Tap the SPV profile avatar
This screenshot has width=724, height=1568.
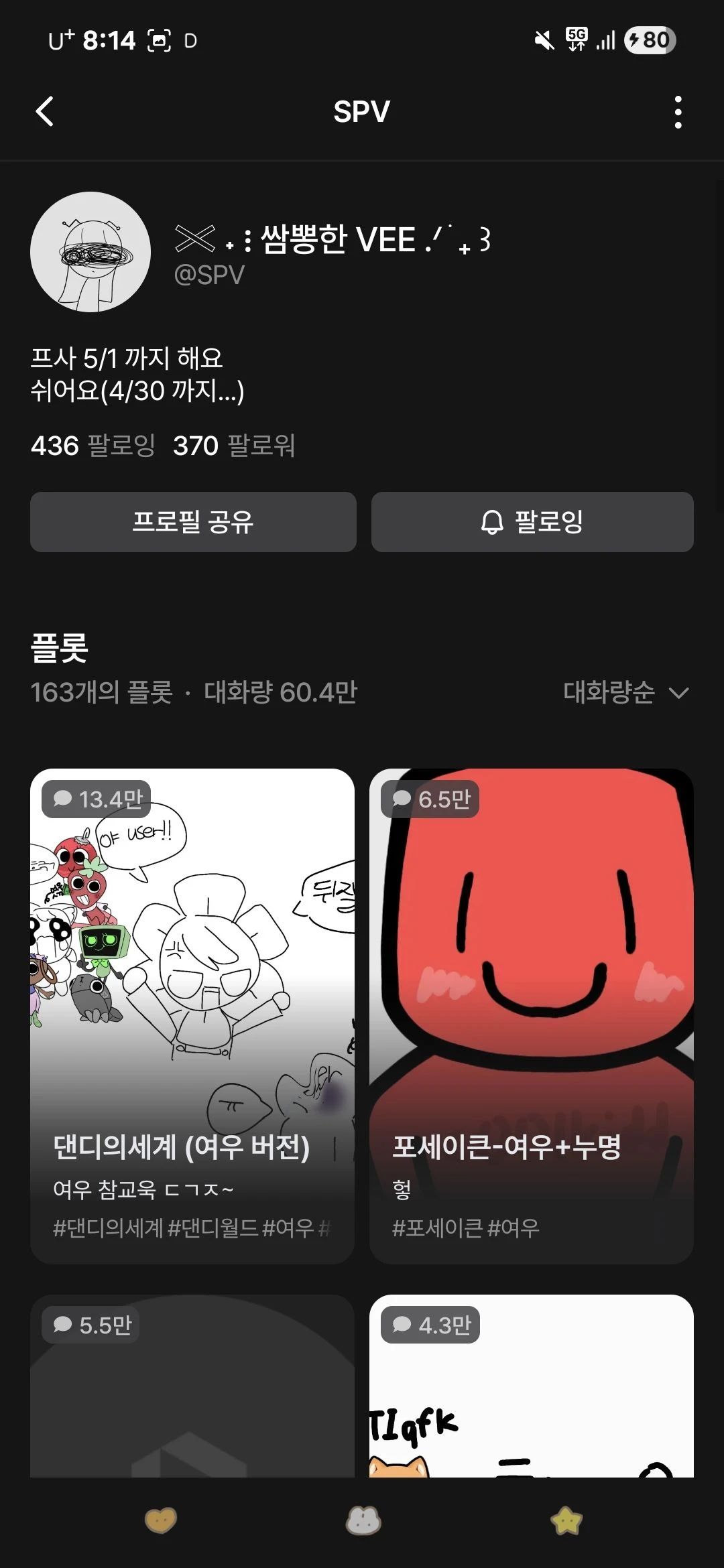pyautogui.click(x=90, y=252)
